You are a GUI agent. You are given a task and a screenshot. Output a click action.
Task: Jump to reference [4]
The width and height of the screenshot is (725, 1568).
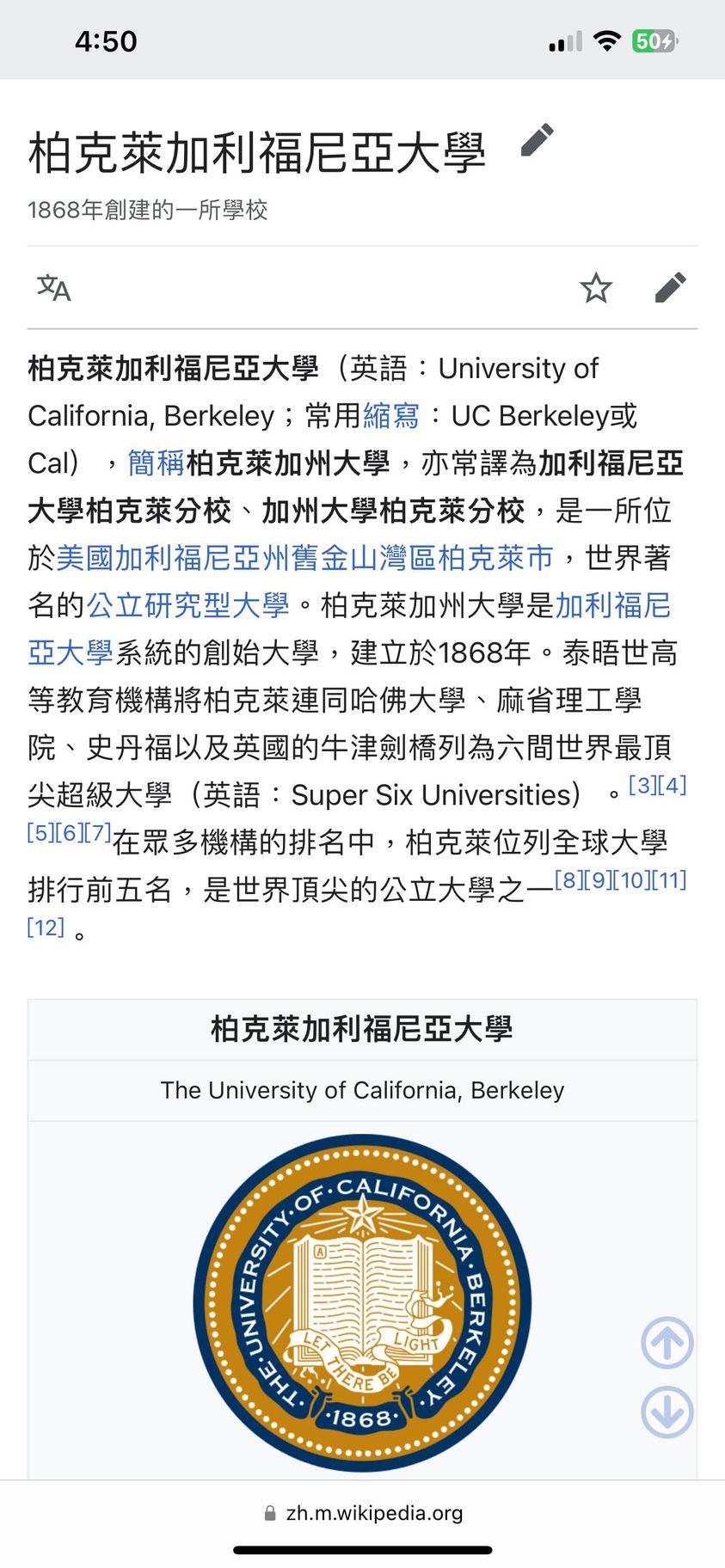[x=673, y=785]
